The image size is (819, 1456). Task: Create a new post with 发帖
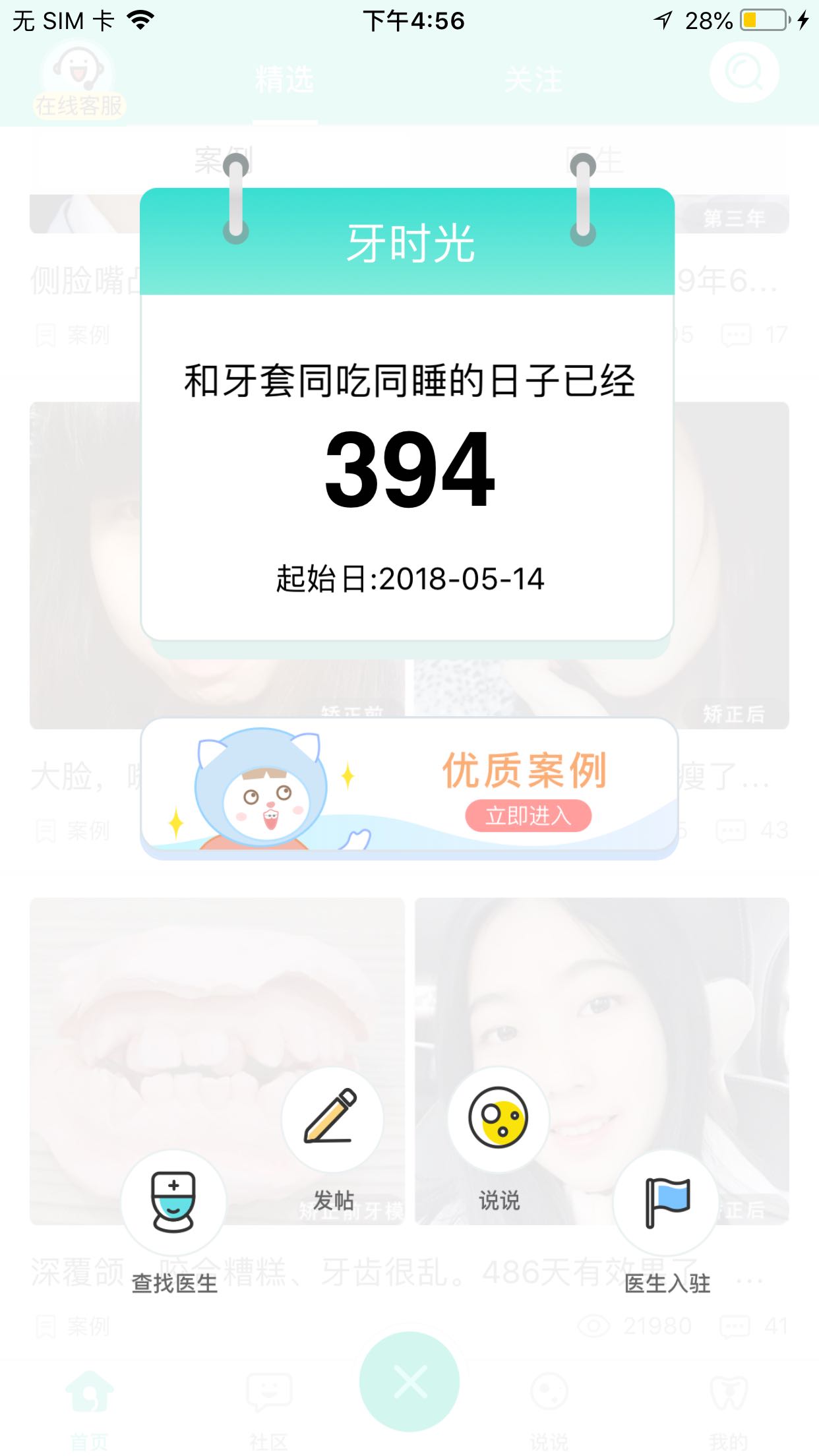pyautogui.click(x=332, y=1119)
